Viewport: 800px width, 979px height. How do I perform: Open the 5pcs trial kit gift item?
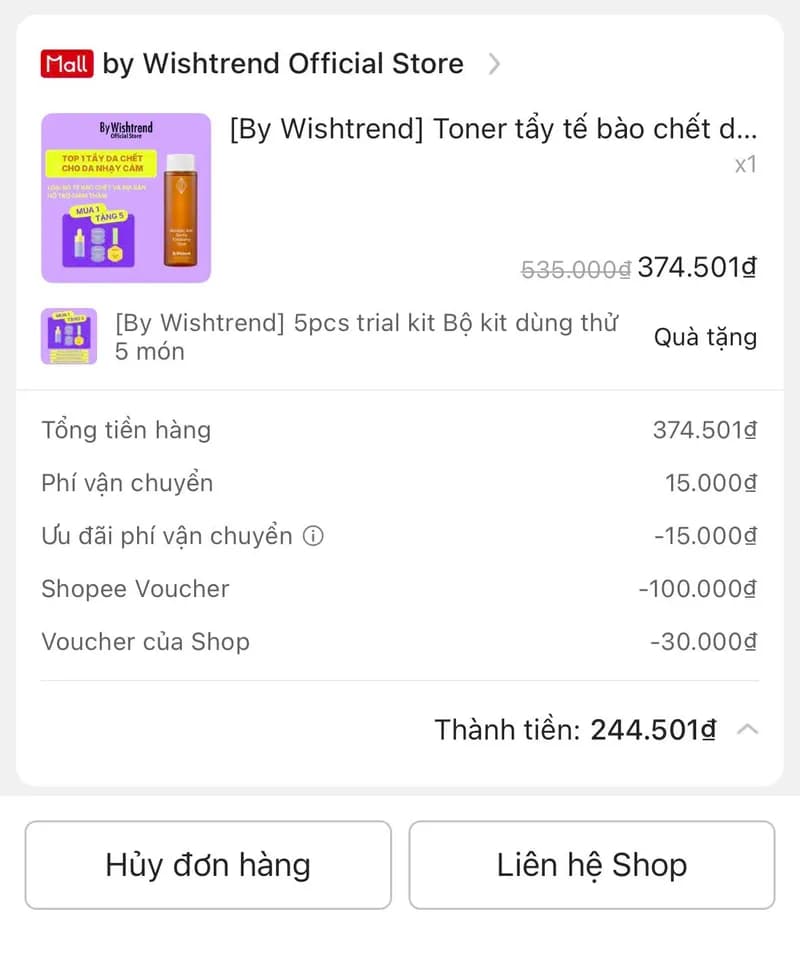tap(366, 337)
